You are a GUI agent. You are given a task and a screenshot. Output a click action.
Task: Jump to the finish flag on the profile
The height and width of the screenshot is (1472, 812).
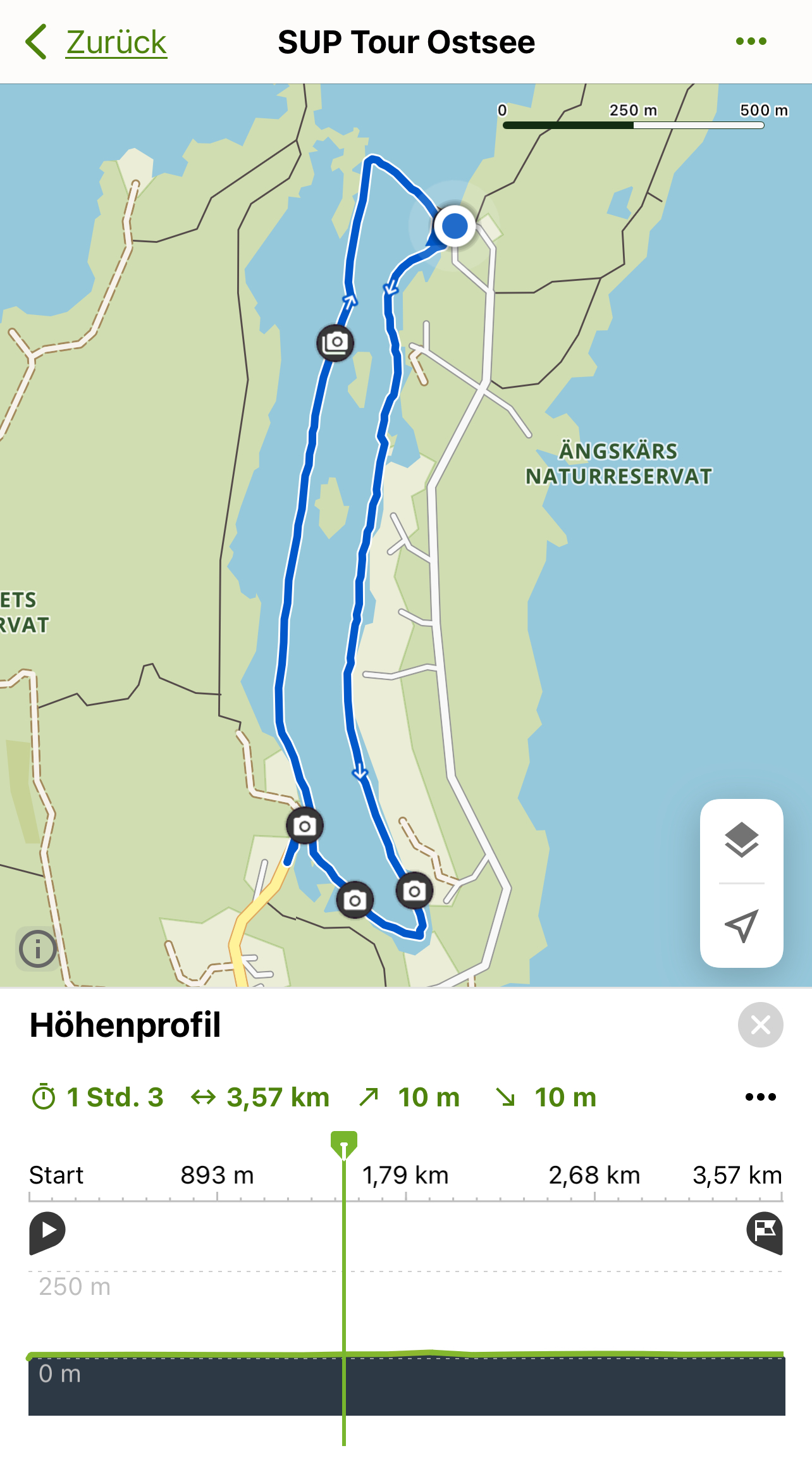point(765,1232)
